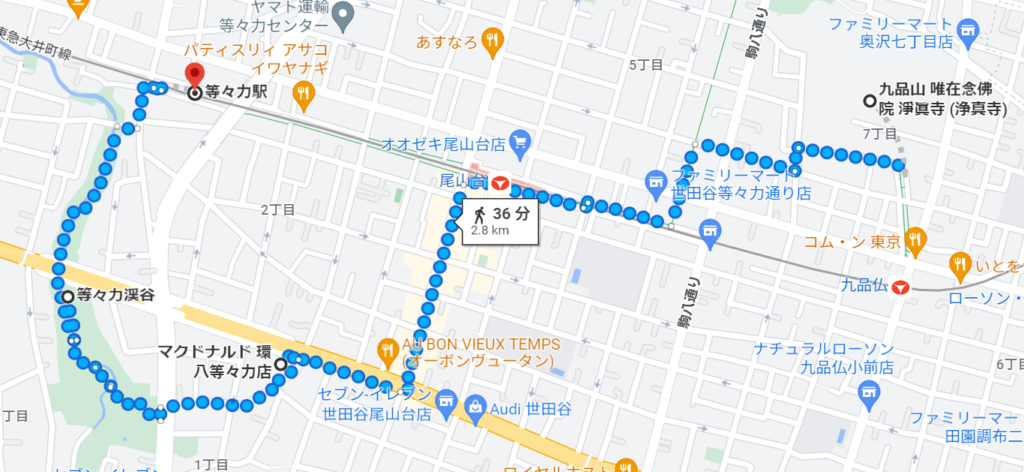
Task: Open the コム・ン 東京 restaurant marker
Action: (914, 240)
